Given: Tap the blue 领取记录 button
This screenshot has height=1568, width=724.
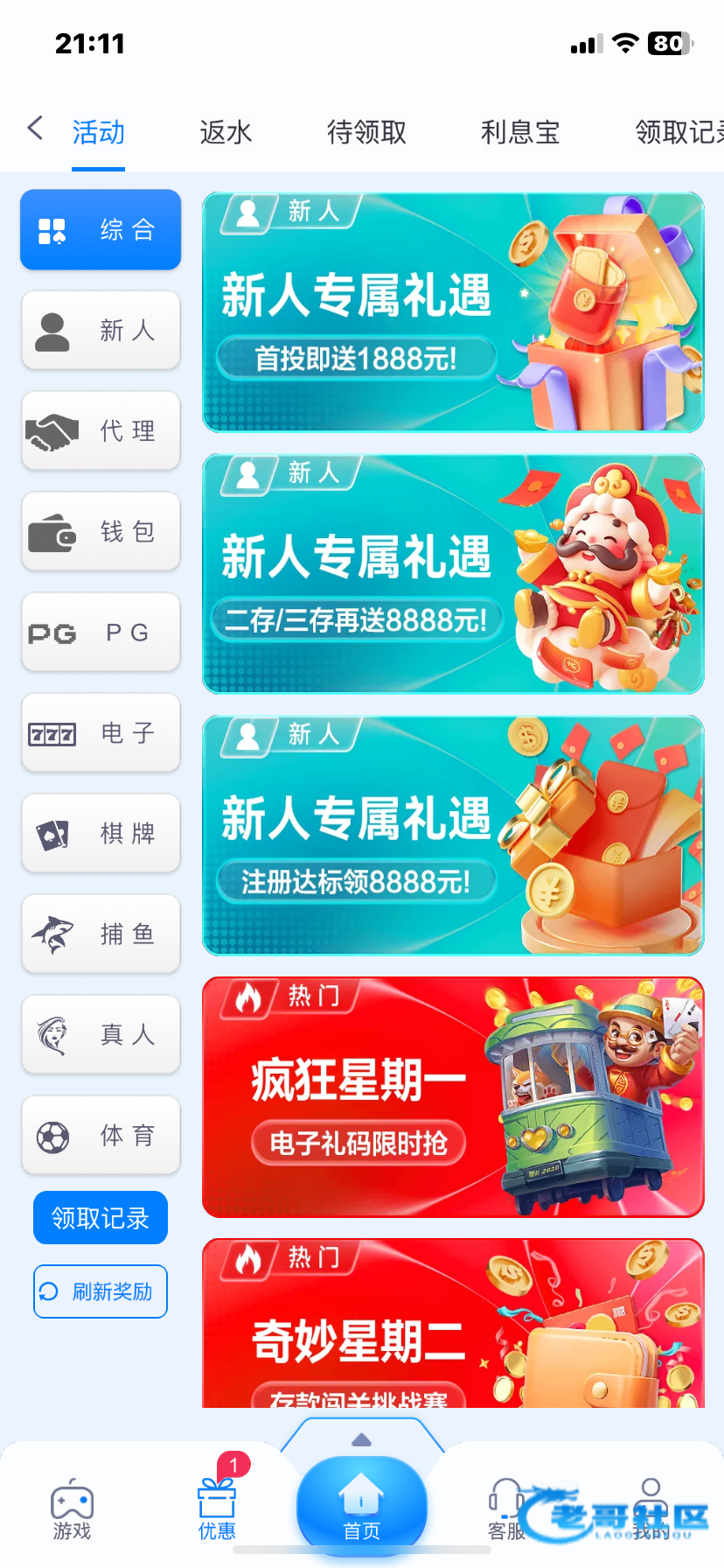Looking at the screenshot, I should point(101,1218).
